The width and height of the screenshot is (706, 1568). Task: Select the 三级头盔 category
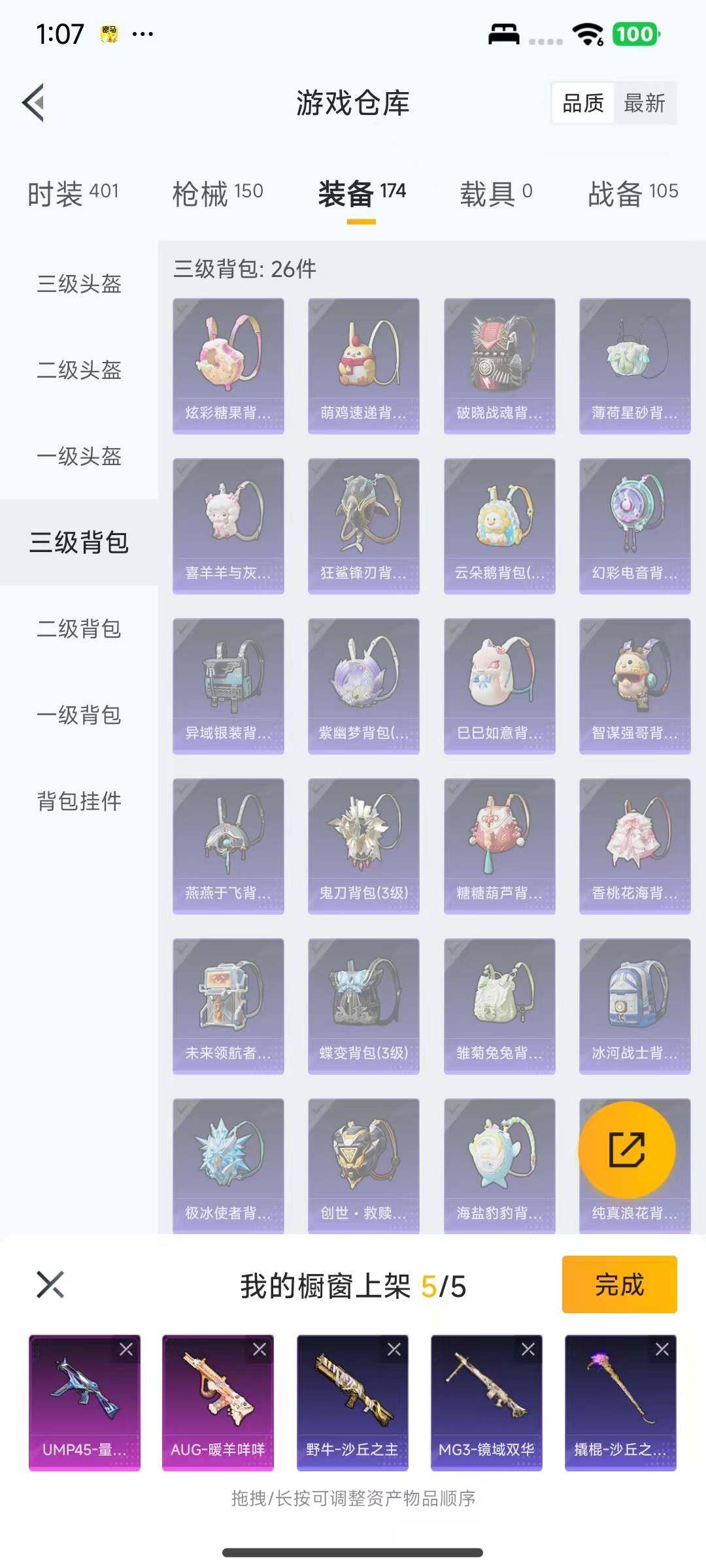[78, 284]
